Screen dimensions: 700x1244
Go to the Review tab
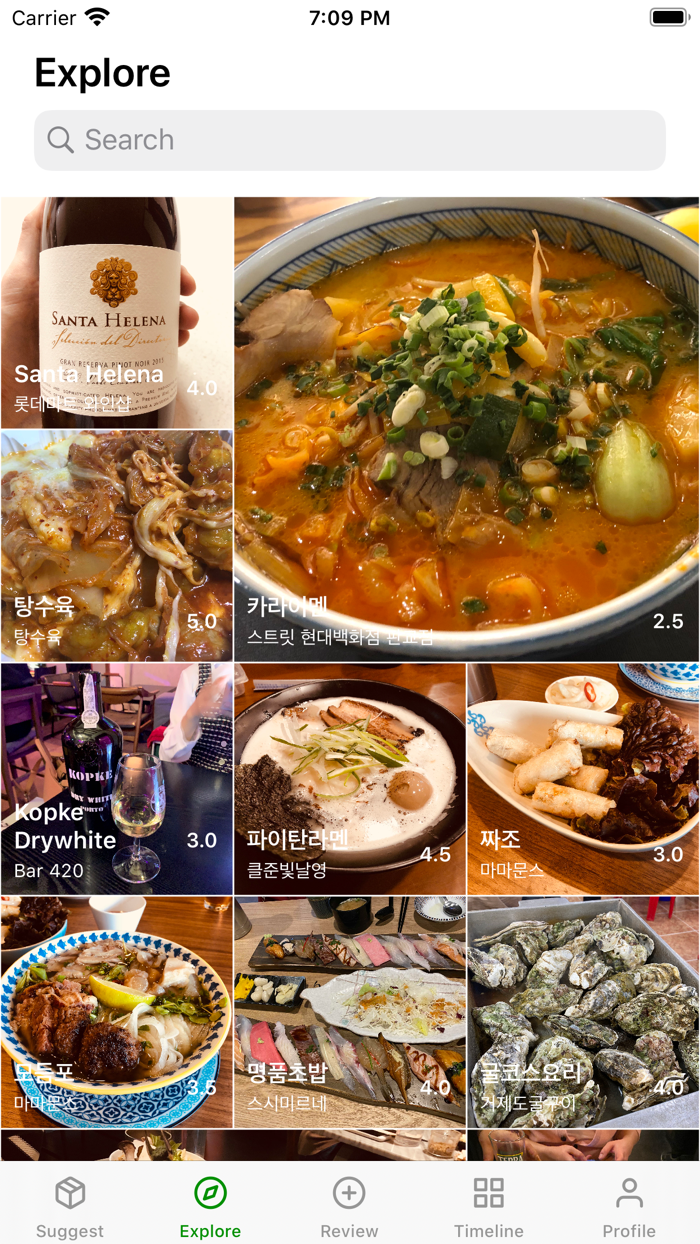click(x=349, y=1205)
